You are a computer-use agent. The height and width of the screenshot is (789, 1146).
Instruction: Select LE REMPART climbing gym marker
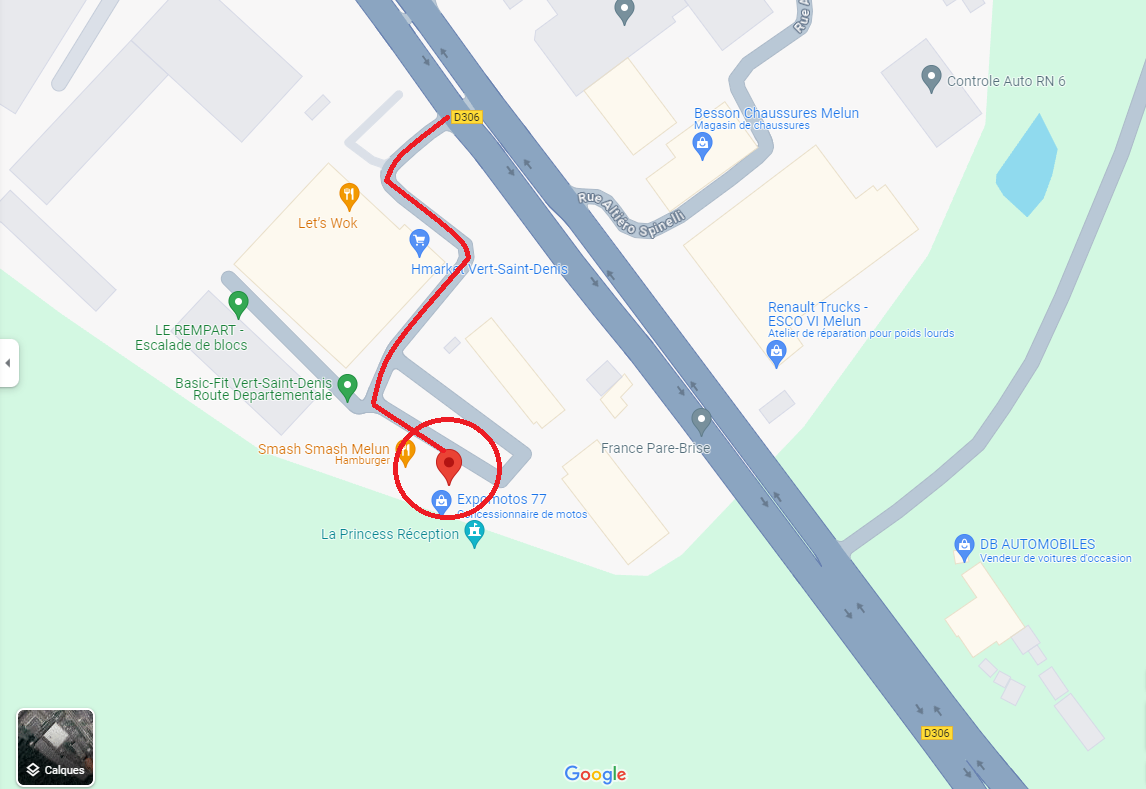(238, 302)
